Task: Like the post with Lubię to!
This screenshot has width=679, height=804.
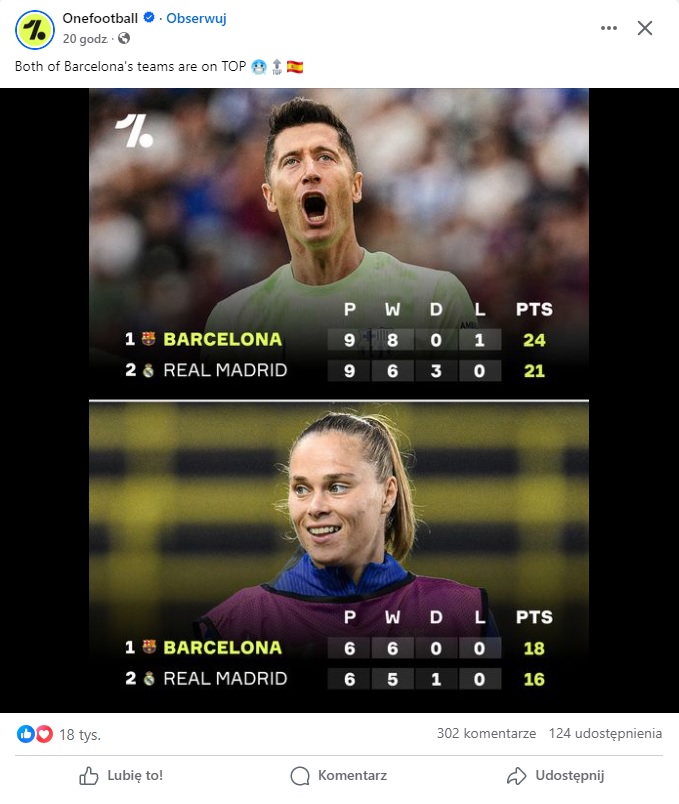Action: (x=121, y=775)
